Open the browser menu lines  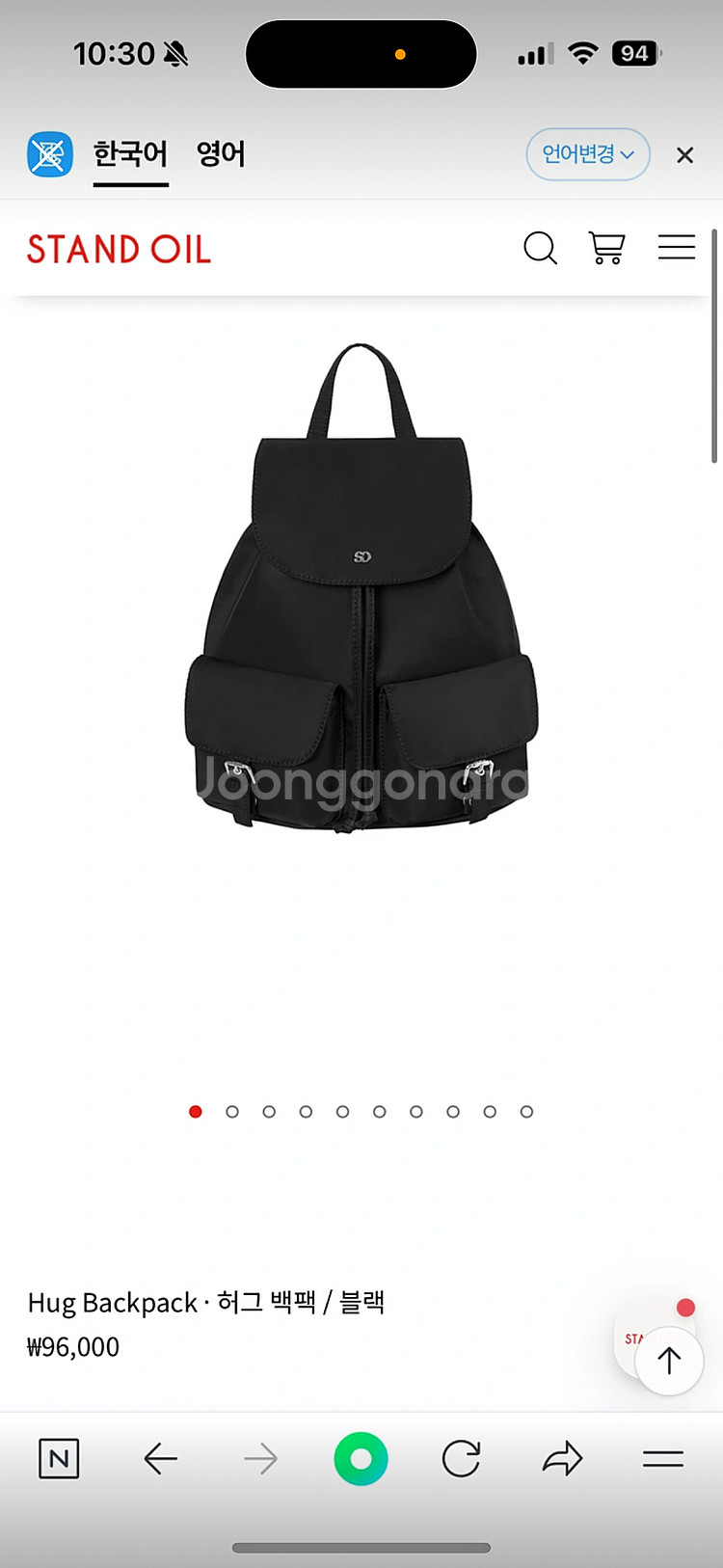coord(662,1459)
